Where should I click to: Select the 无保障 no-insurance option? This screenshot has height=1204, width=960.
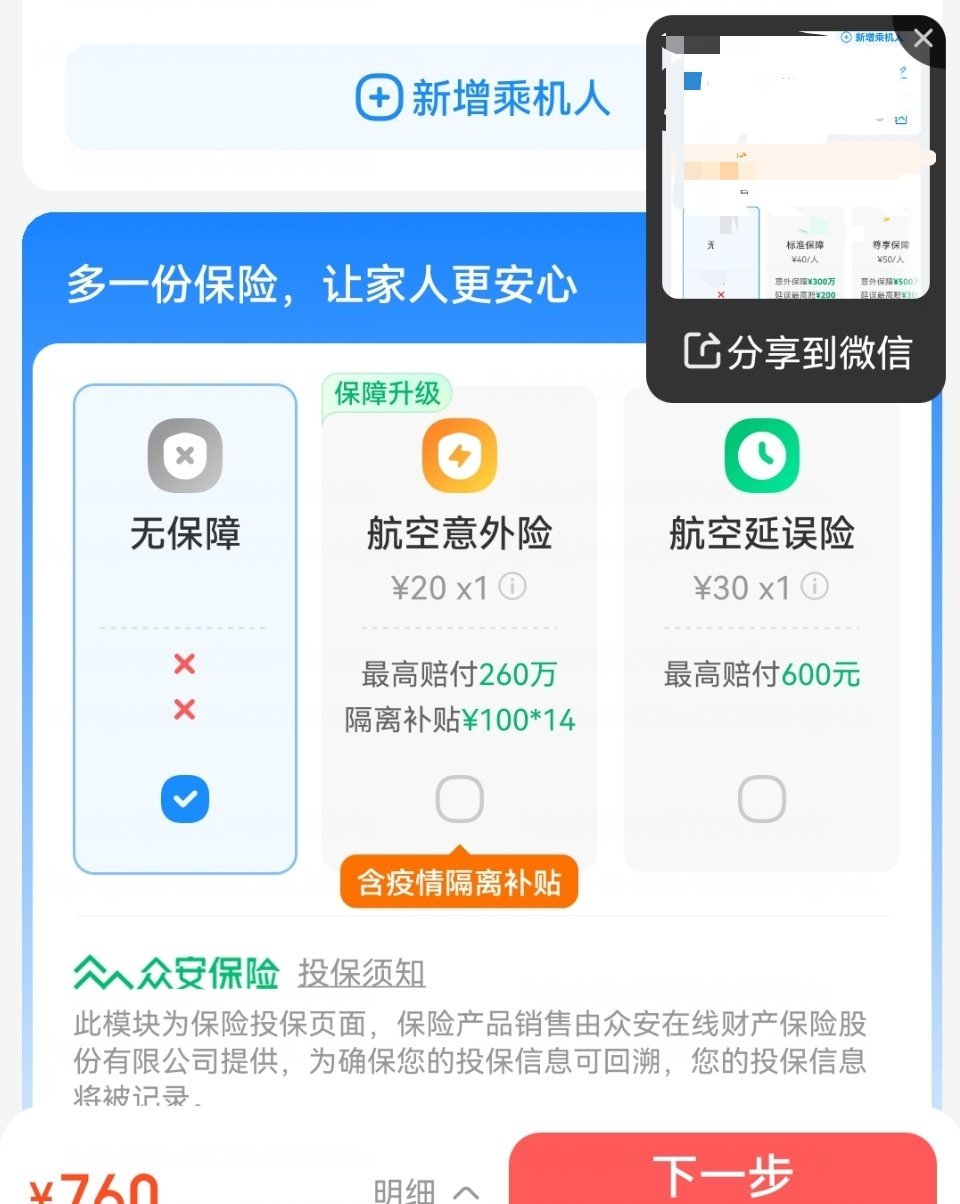tap(185, 799)
